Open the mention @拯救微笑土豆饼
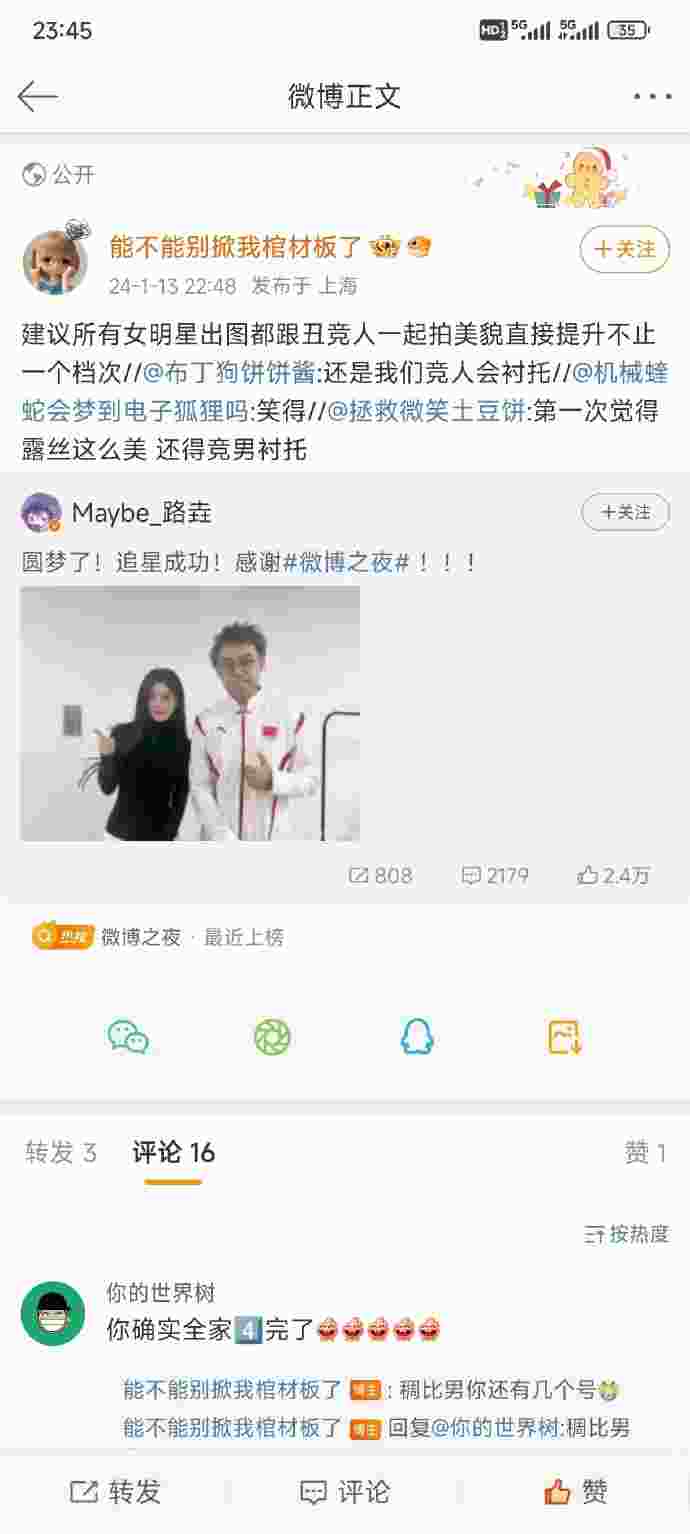Image resolution: width=690 pixels, height=1534 pixels. coord(426,411)
